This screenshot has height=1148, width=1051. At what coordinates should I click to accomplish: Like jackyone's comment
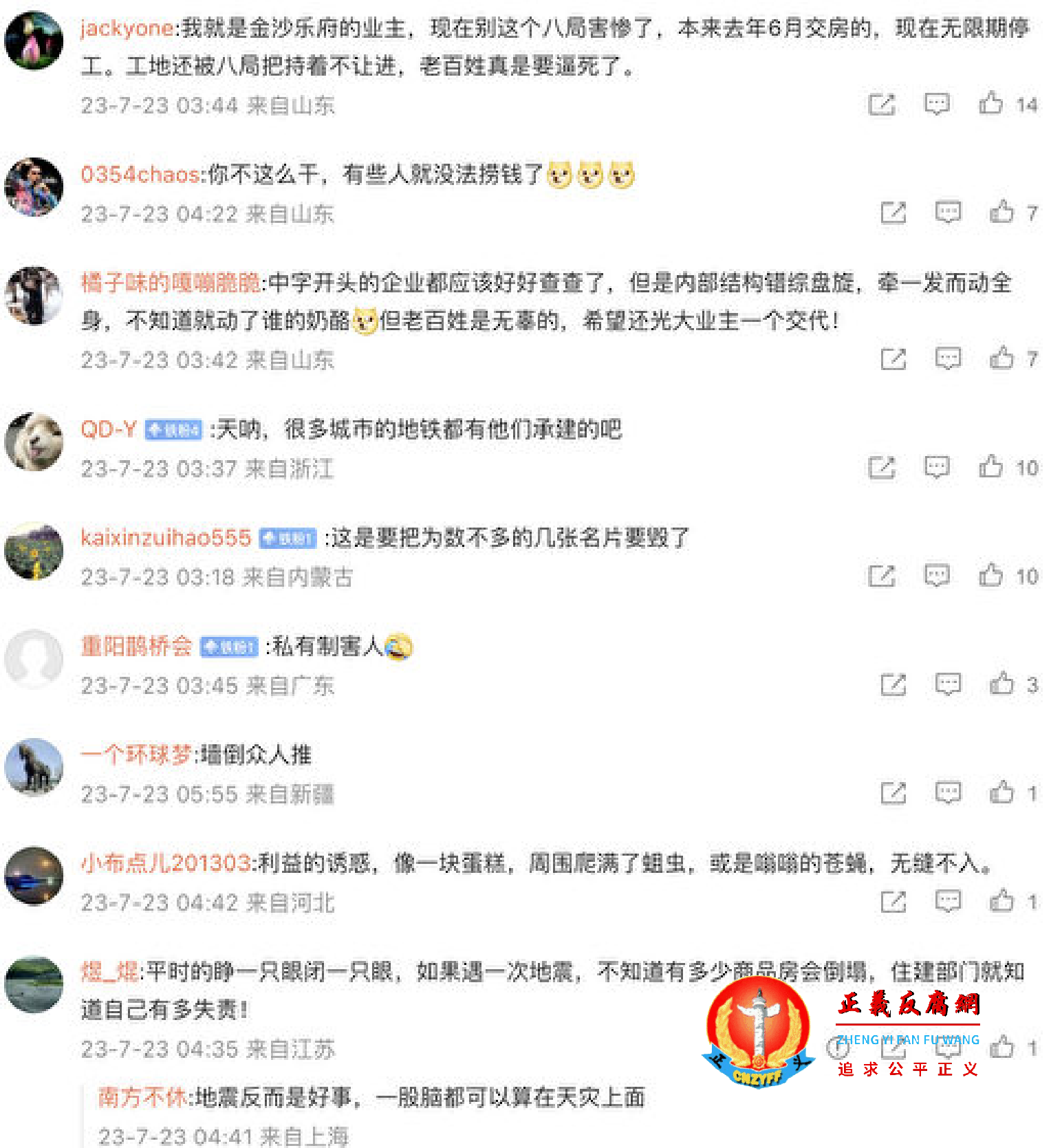[991, 103]
